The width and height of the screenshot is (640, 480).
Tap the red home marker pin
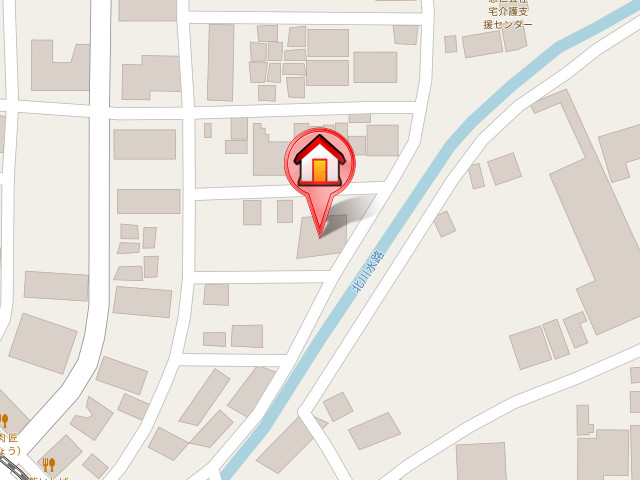(319, 163)
